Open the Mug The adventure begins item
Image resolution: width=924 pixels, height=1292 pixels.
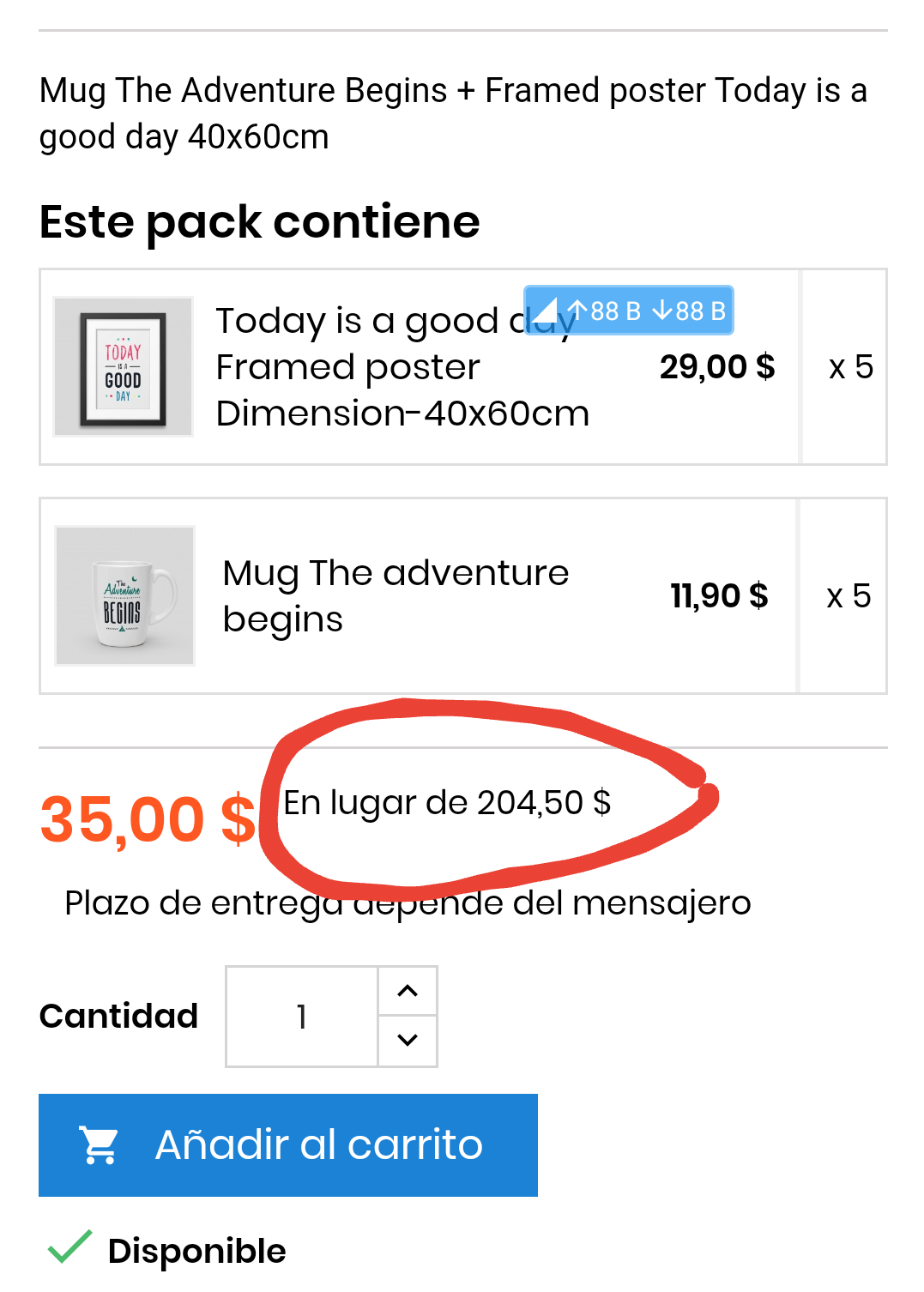click(395, 595)
